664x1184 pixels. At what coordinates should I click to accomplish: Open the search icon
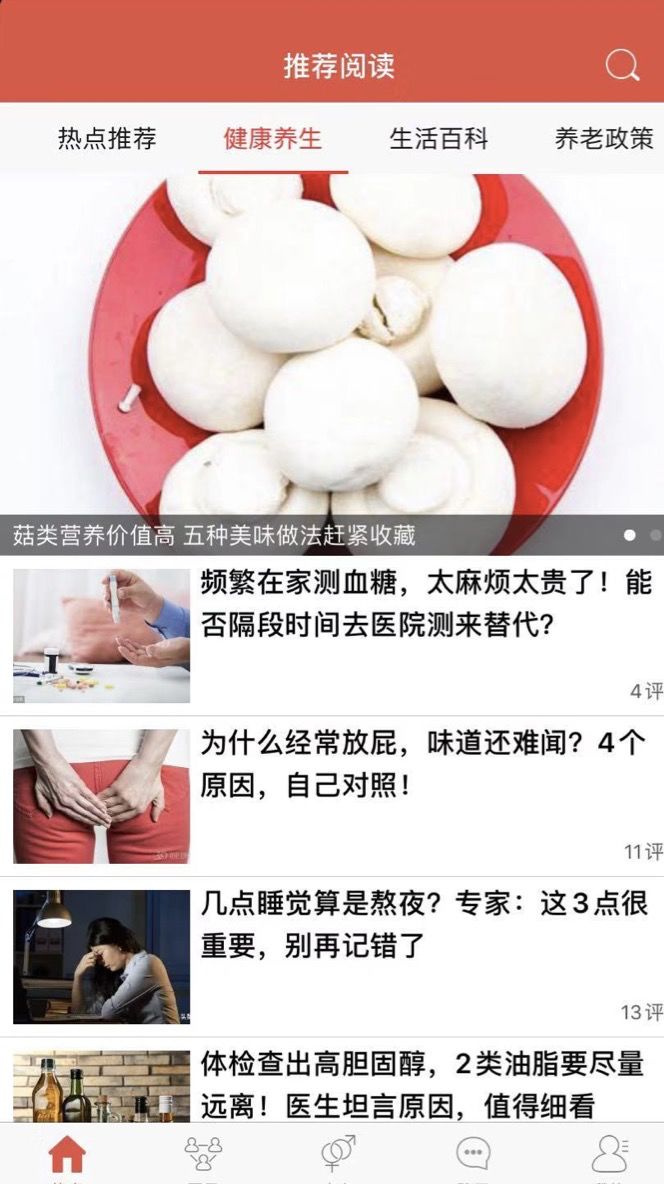click(622, 66)
